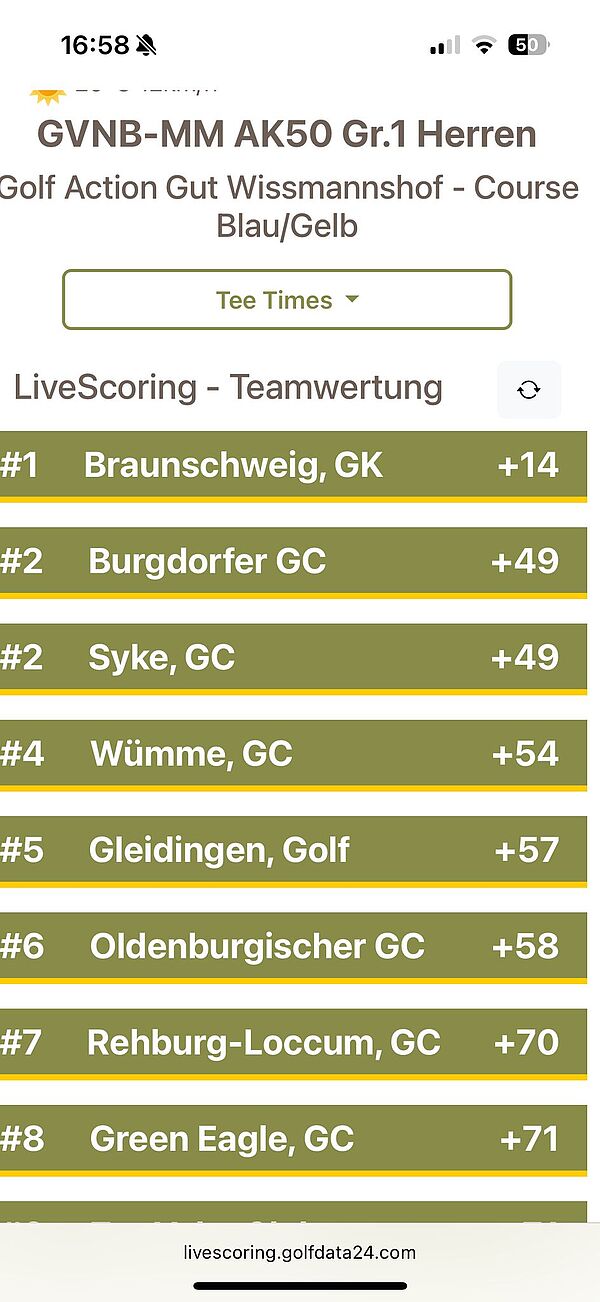The height and width of the screenshot is (1302, 600).
Task: Open Braunschweig, GK team row
Action: pyautogui.click(x=293, y=466)
